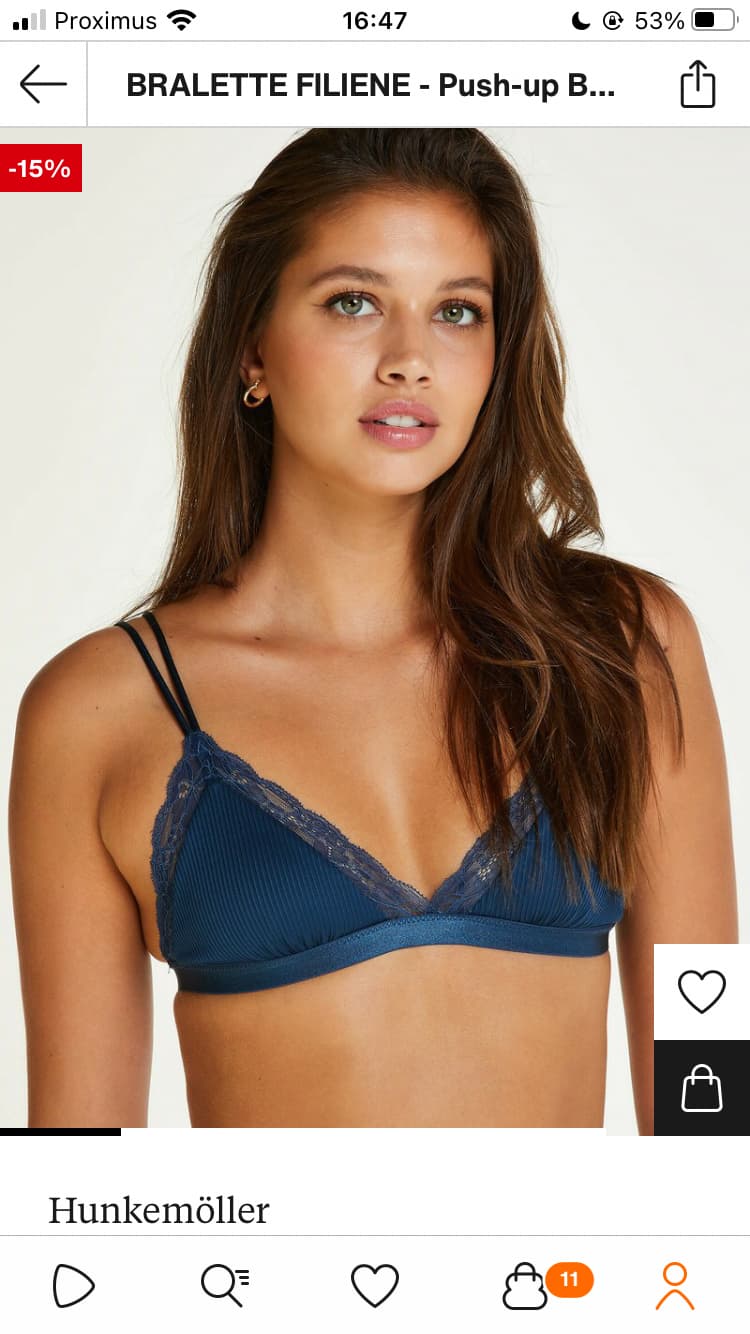
Task: Open the product photo full view
Action: [x=375, y=630]
